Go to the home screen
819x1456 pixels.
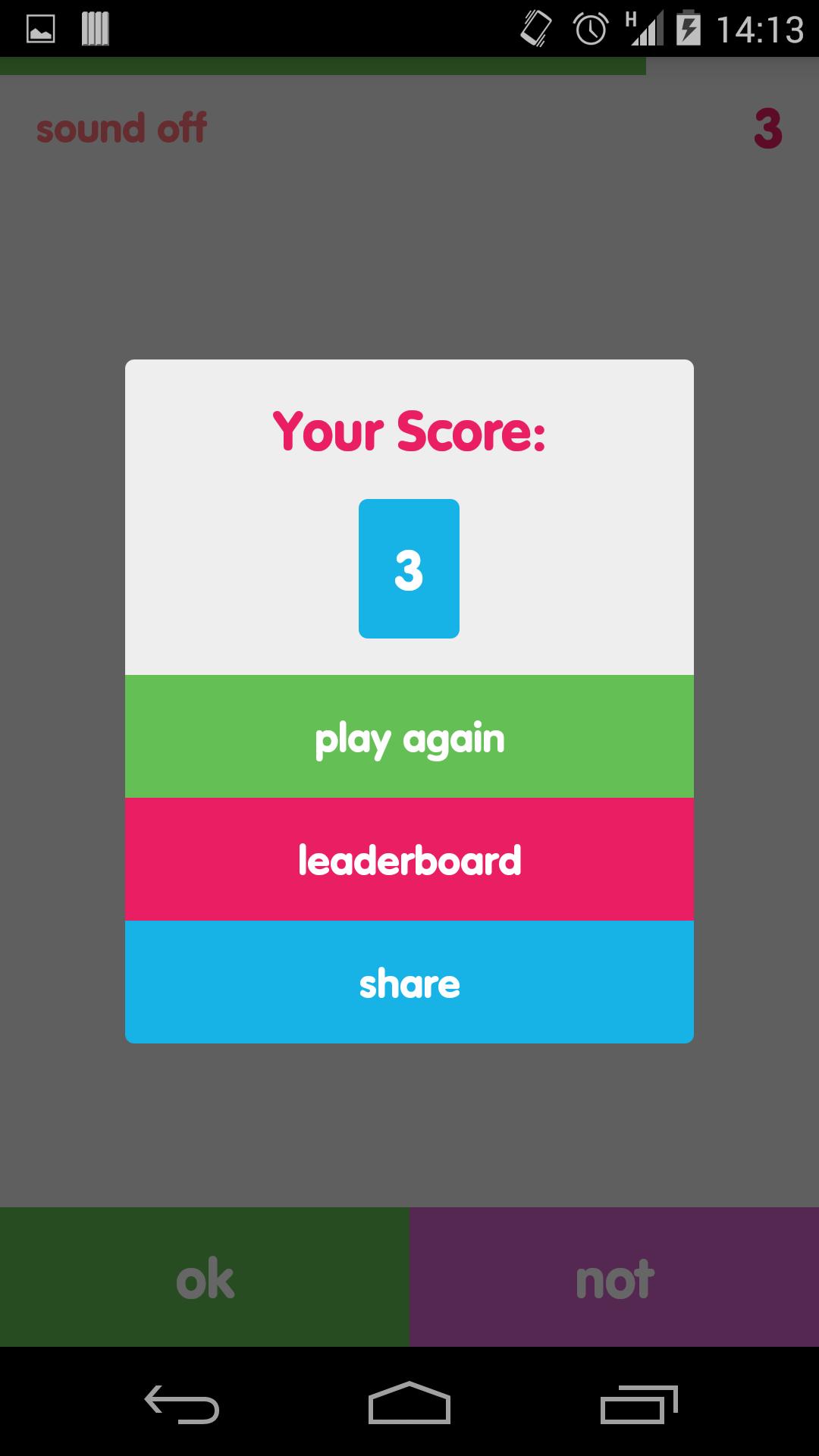tap(409, 1403)
